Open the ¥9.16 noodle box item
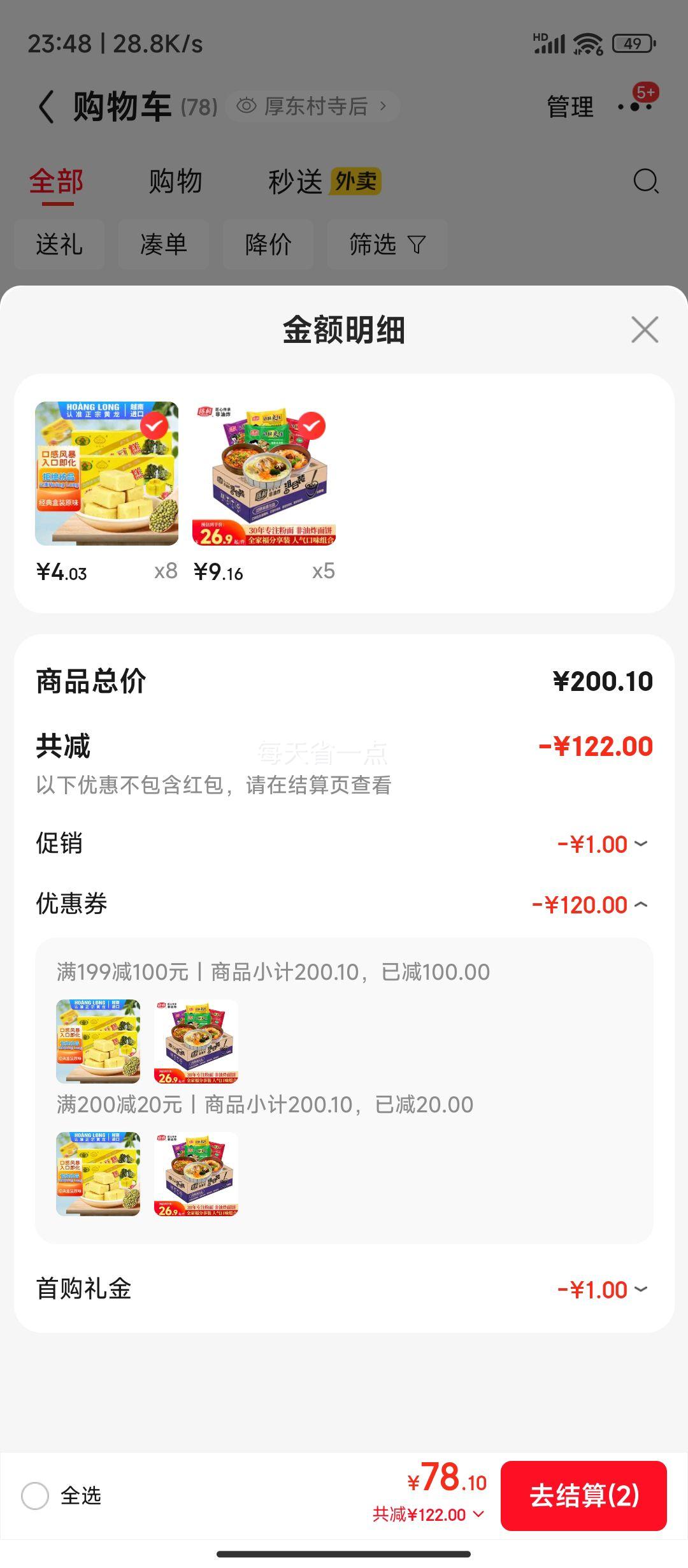Screen dimensions: 688x1568 [x=264, y=474]
